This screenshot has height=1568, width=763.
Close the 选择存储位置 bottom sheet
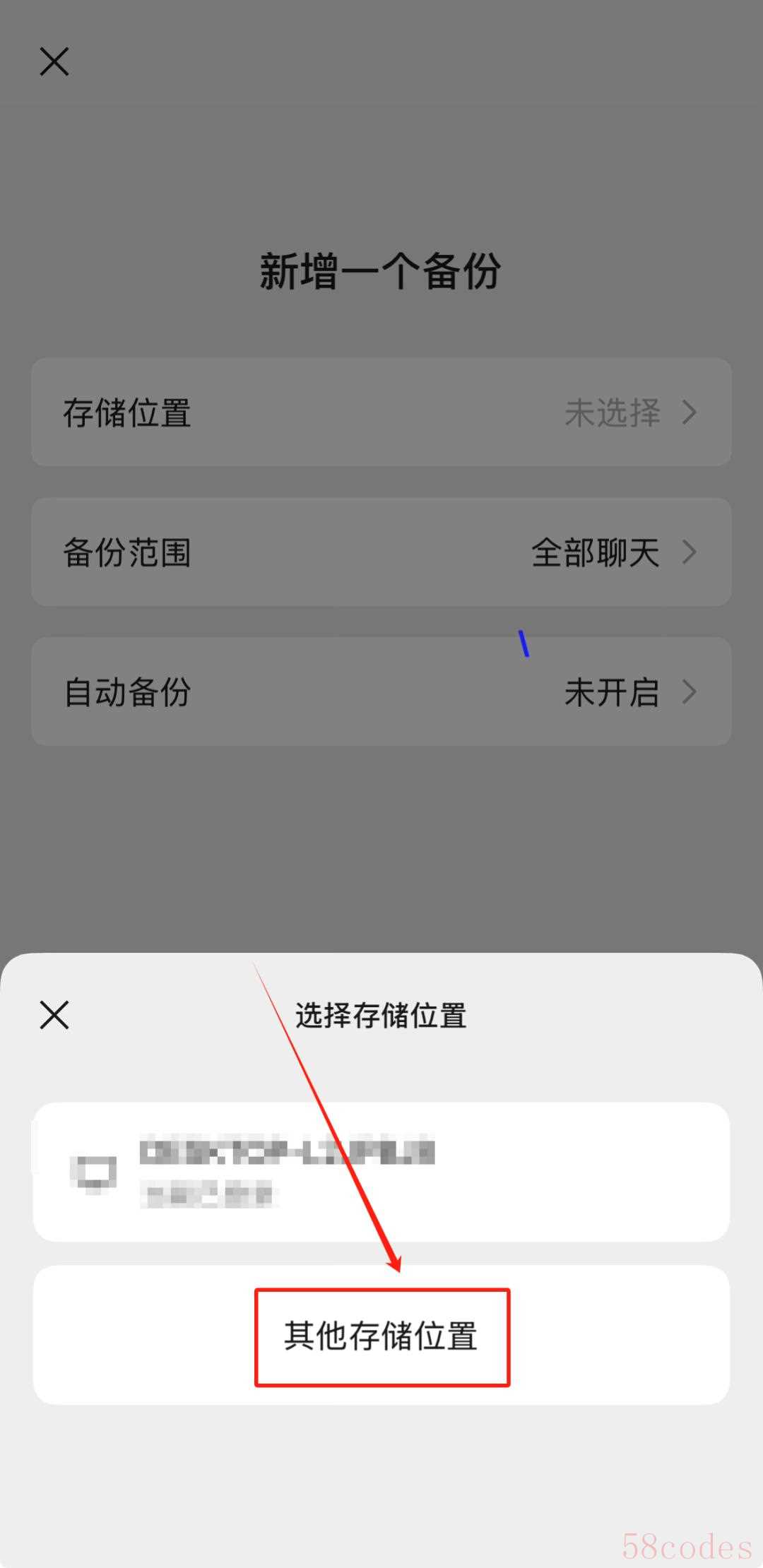[54, 1015]
